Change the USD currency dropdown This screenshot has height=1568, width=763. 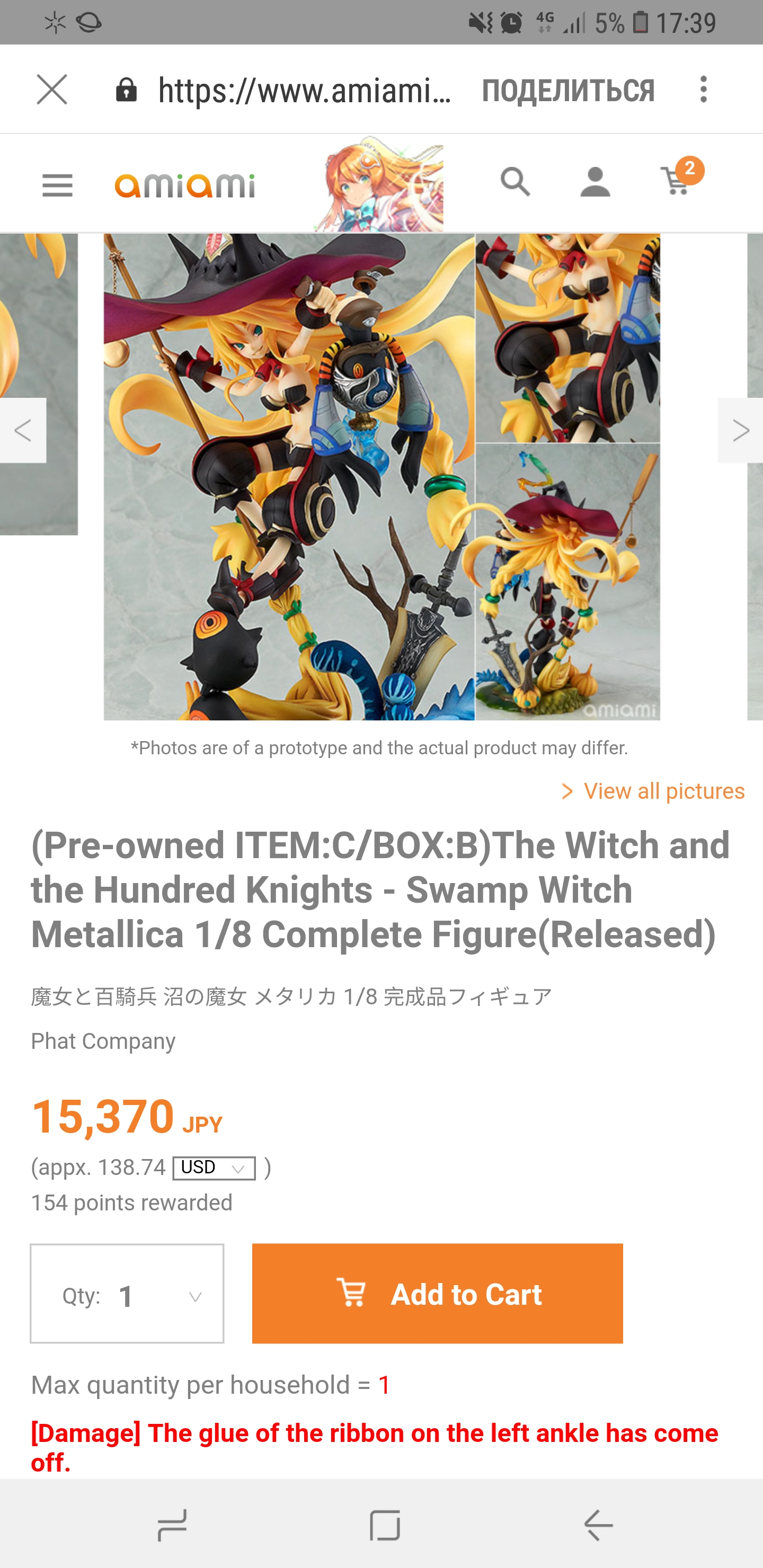click(215, 1168)
